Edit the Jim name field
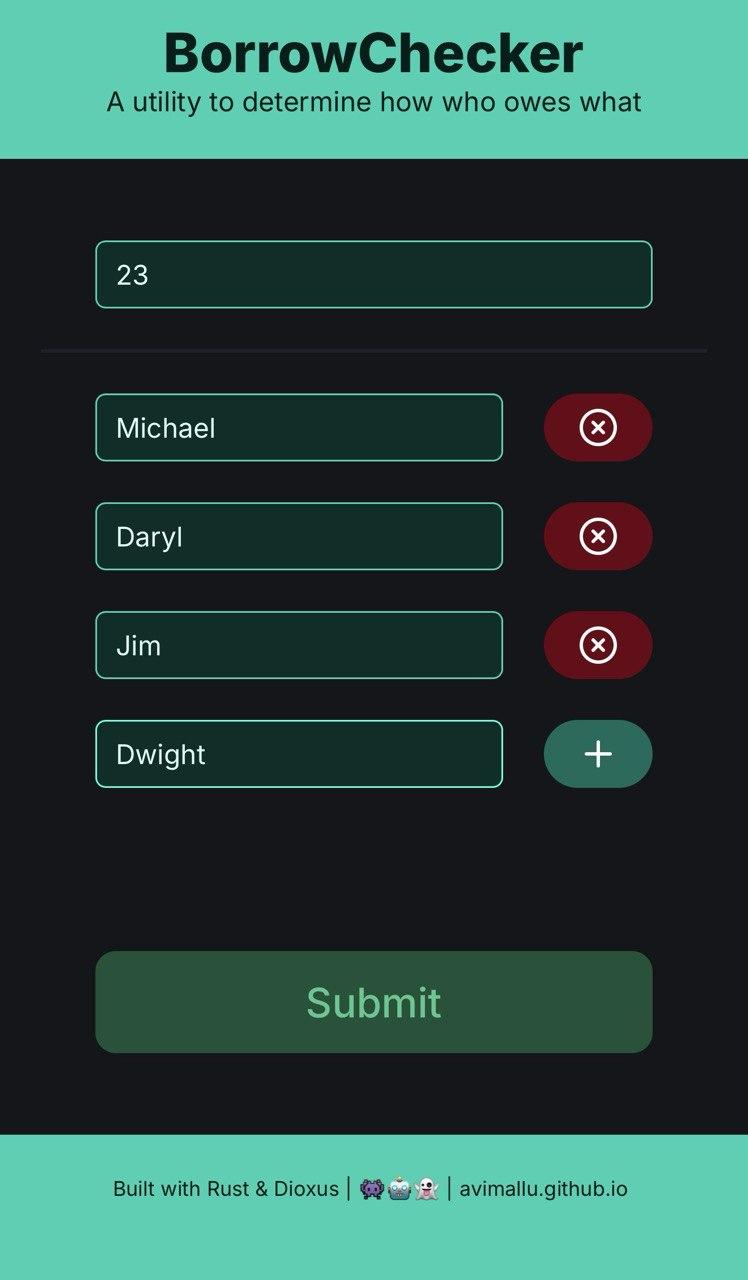 click(298, 646)
